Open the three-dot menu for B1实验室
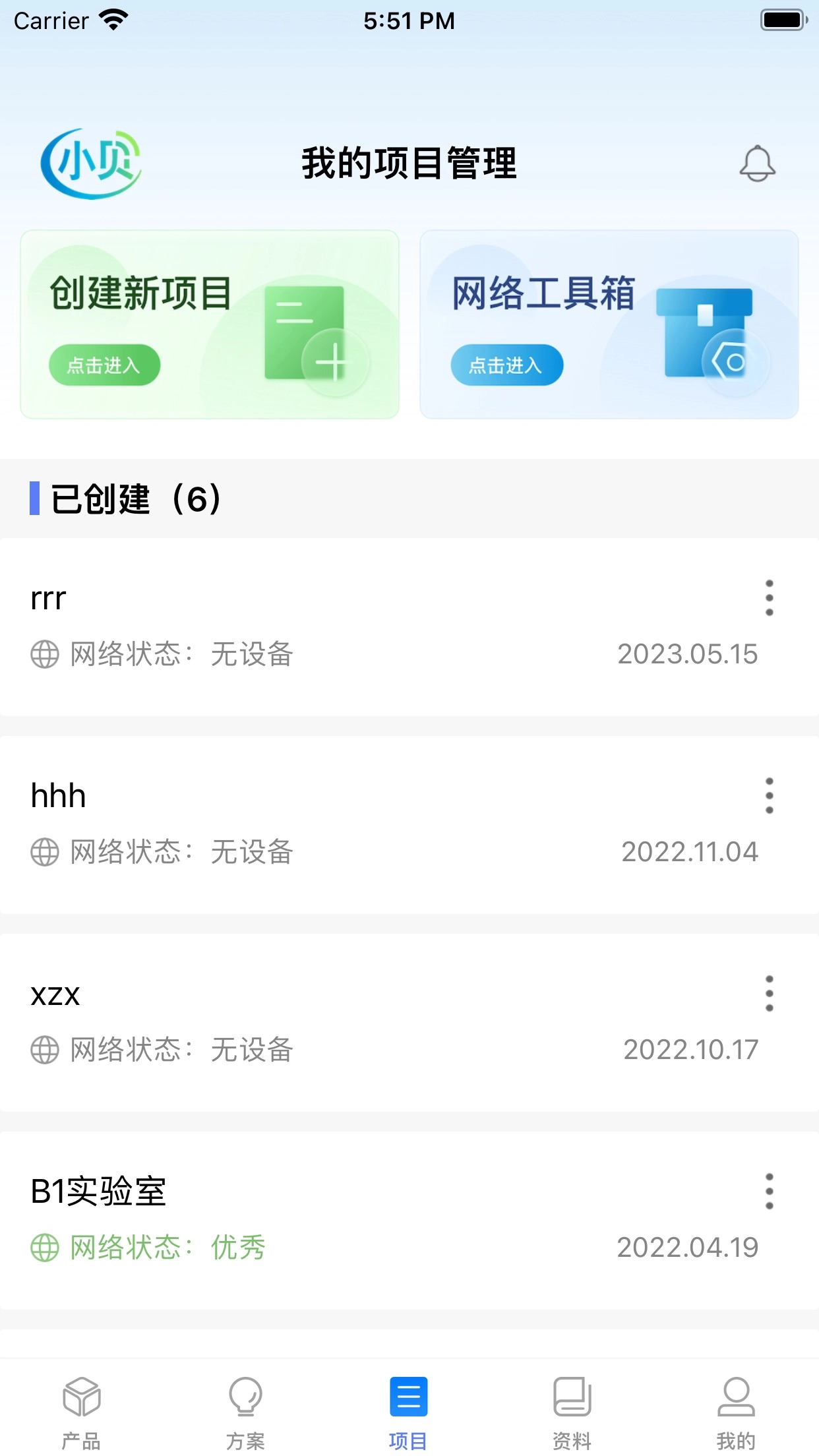The height and width of the screenshot is (1456, 819). pos(769,1192)
